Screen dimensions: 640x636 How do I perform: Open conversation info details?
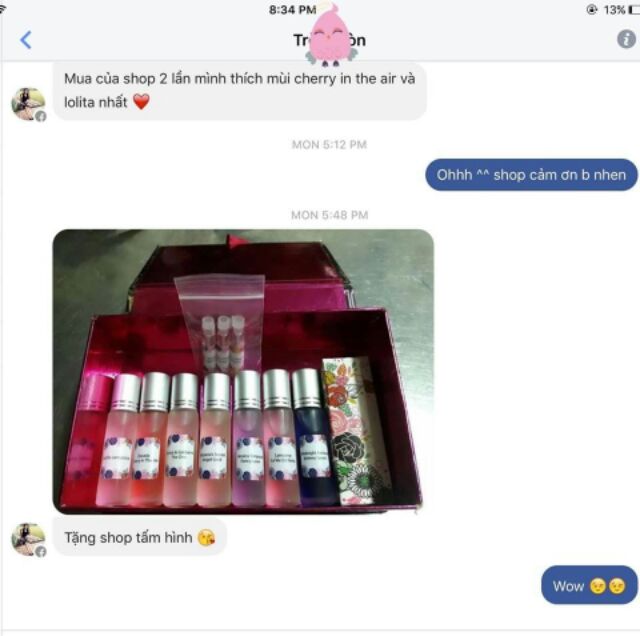[626, 39]
